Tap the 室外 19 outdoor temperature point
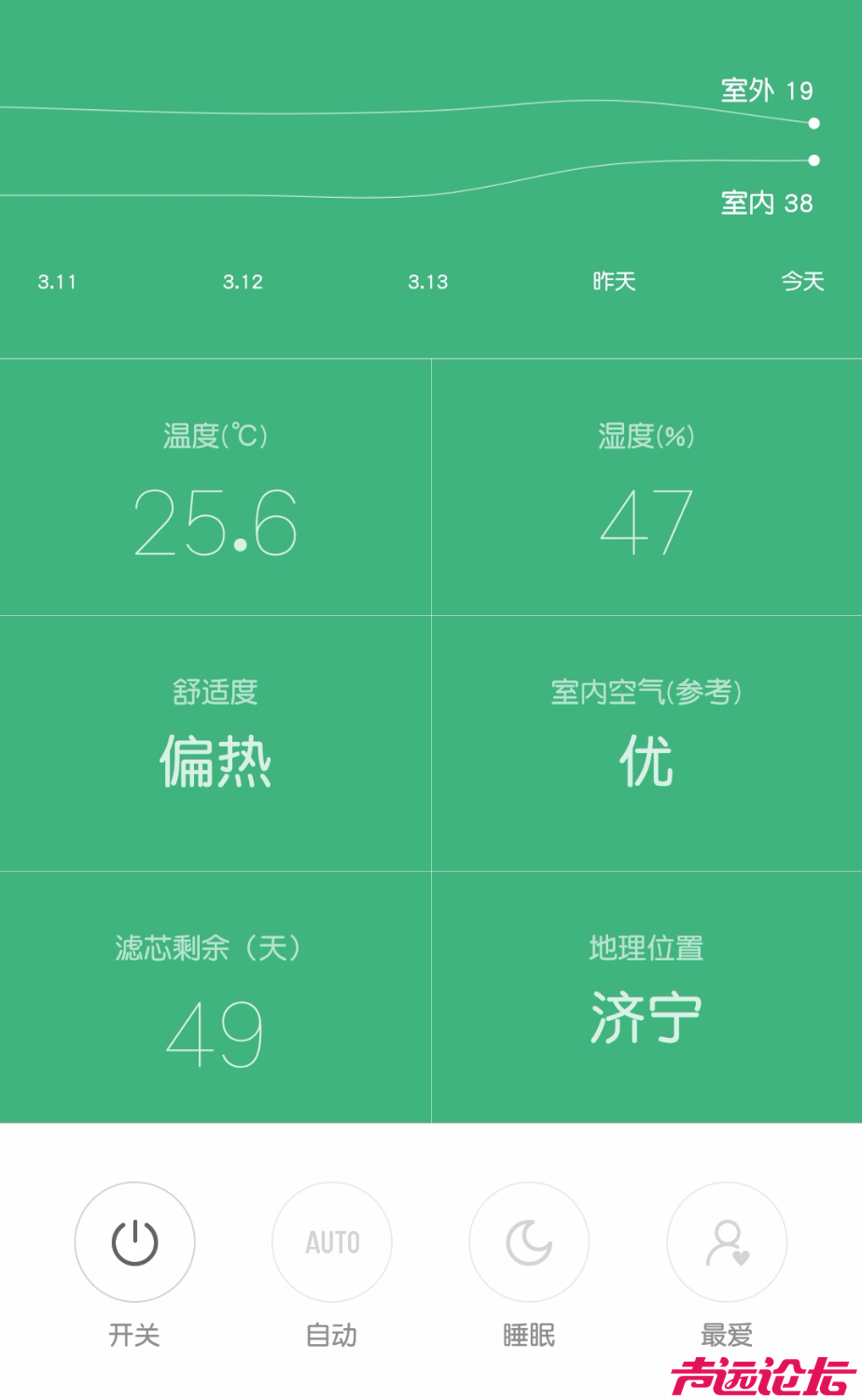This screenshot has width=862, height=1400. tap(813, 122)
